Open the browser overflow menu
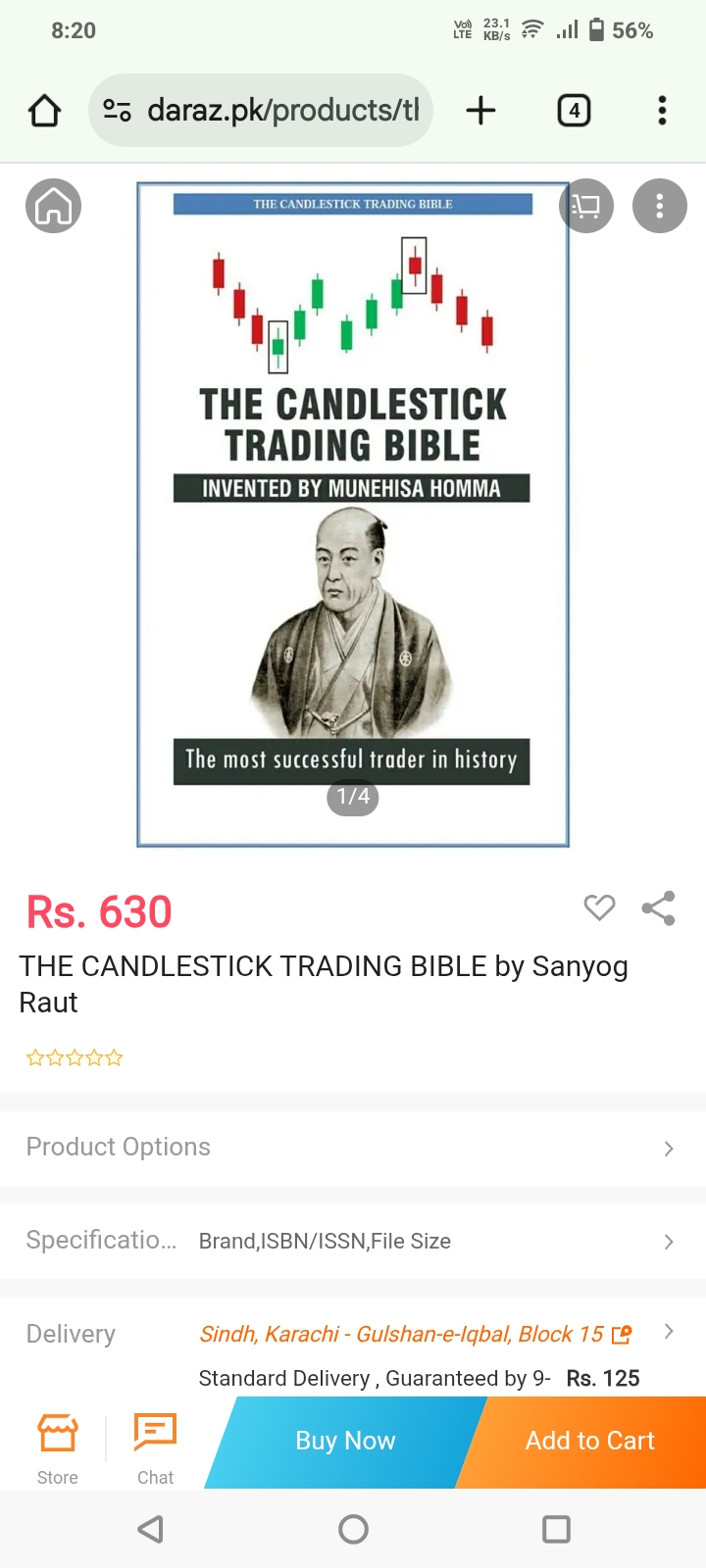 662,111
